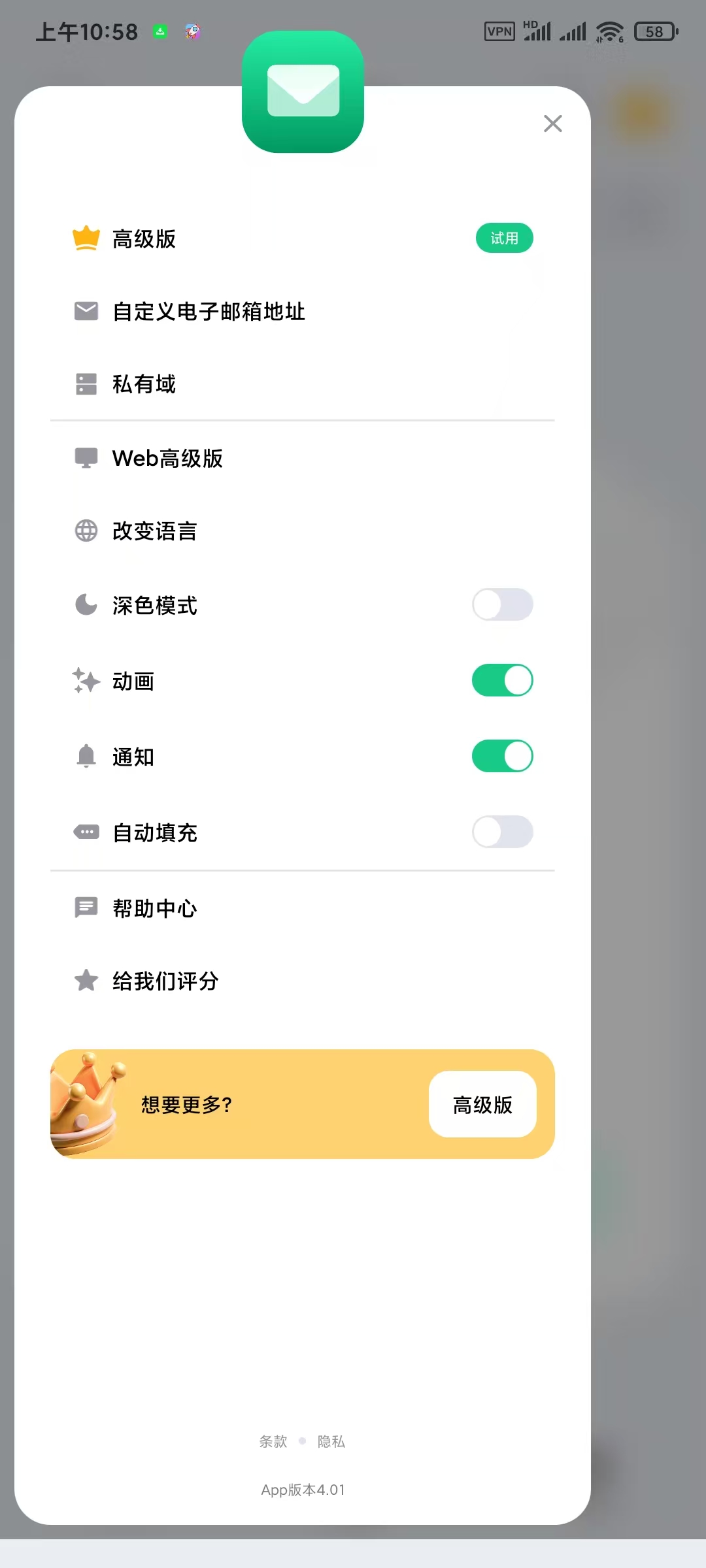Select the 私有域 server icon

pyautogui.click(x=86, y=384)
